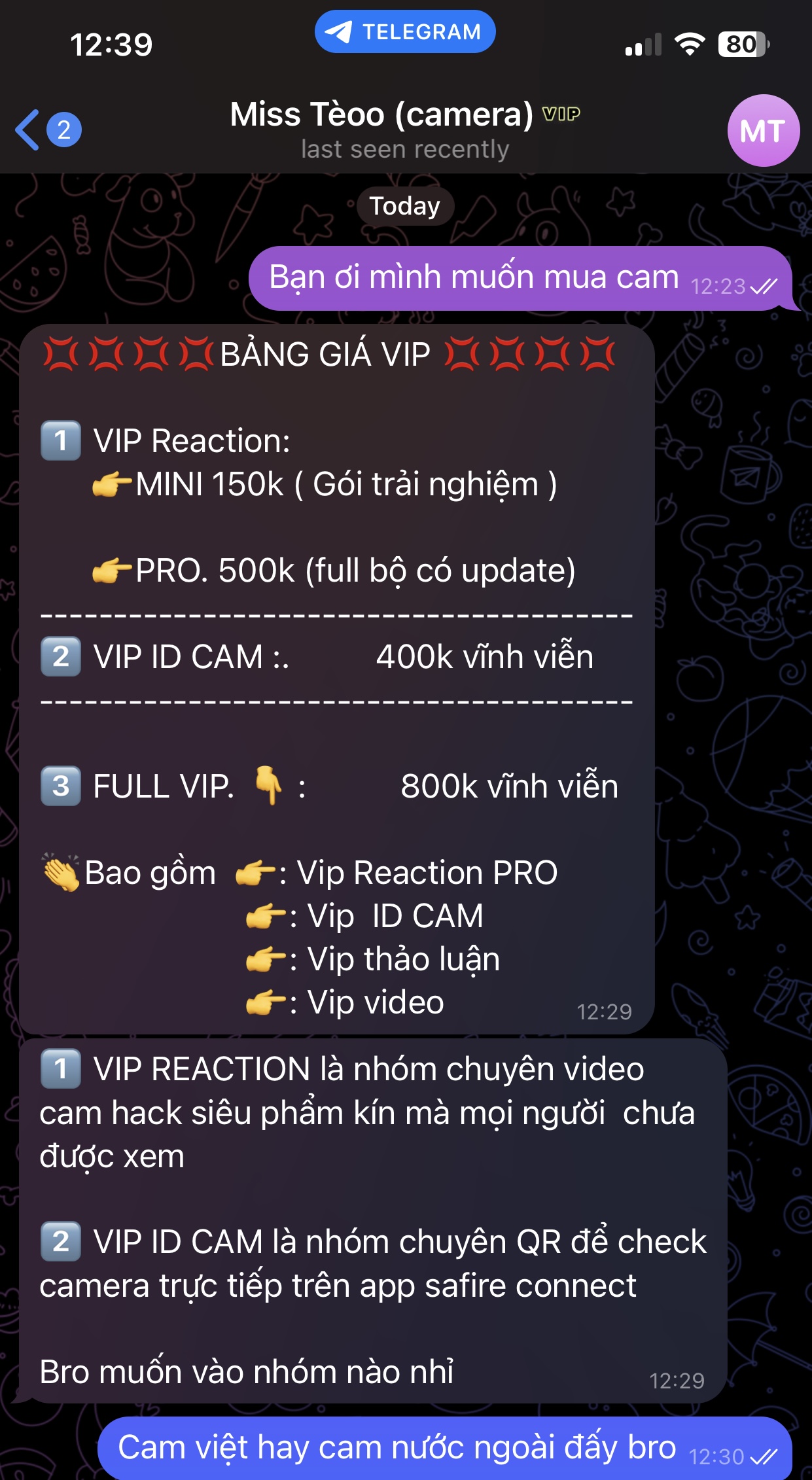
Task: Tap the Telegram pill to return
Action: (404, 31)
